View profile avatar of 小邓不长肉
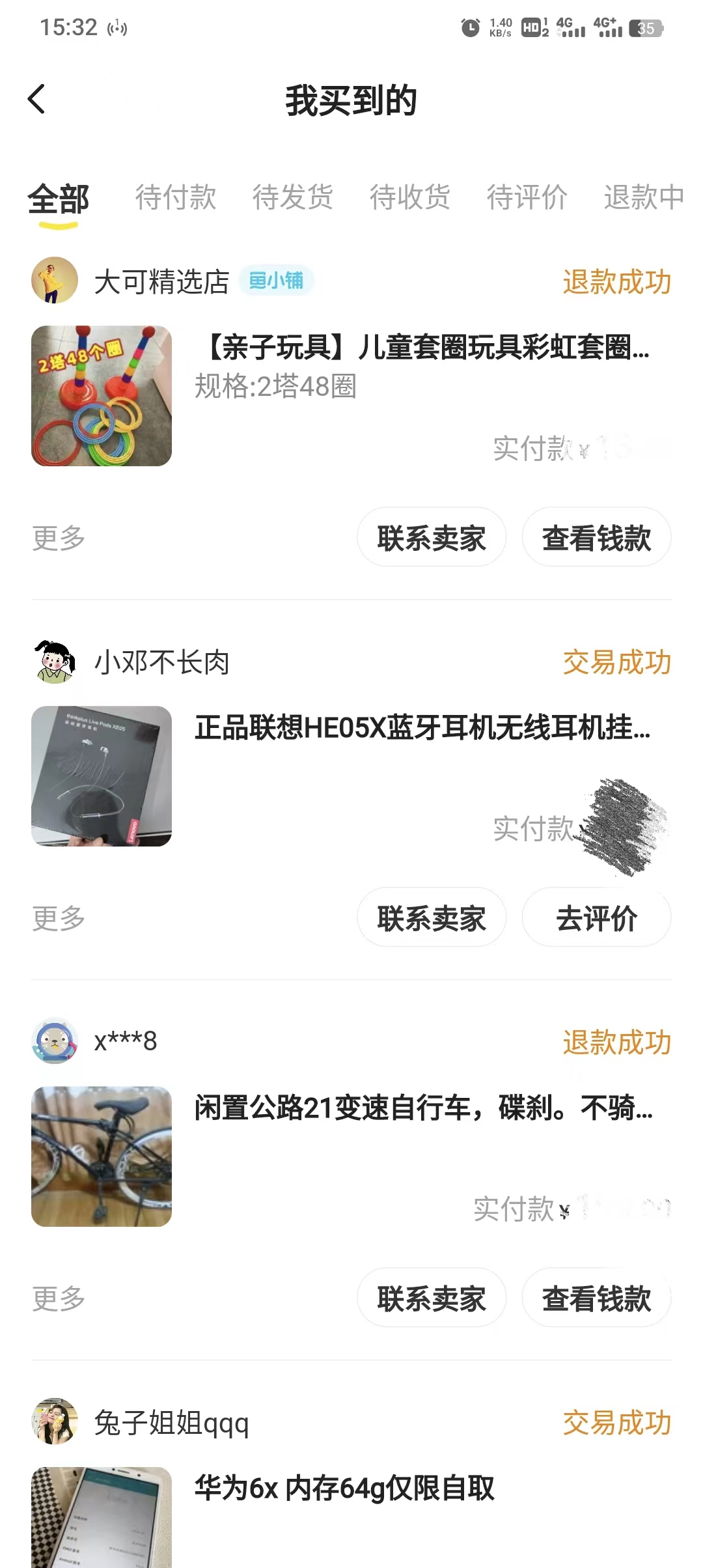The width and height of the screenshot is (703, 1568). [55, 662]
